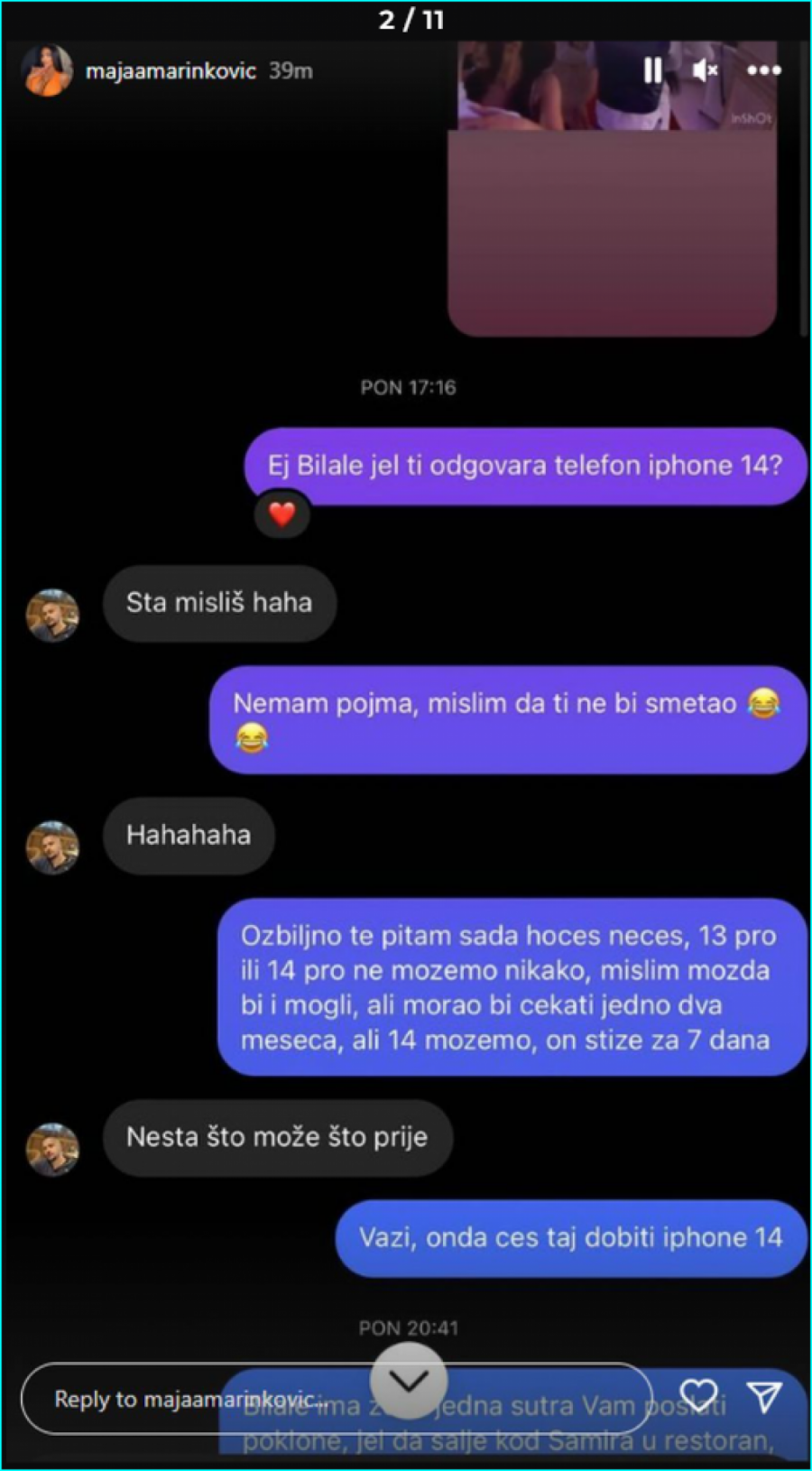Image resolution: width=812 pixels, height=1471 pixels.
Task: Like this story with the heart
Action: coord(697,1396)
